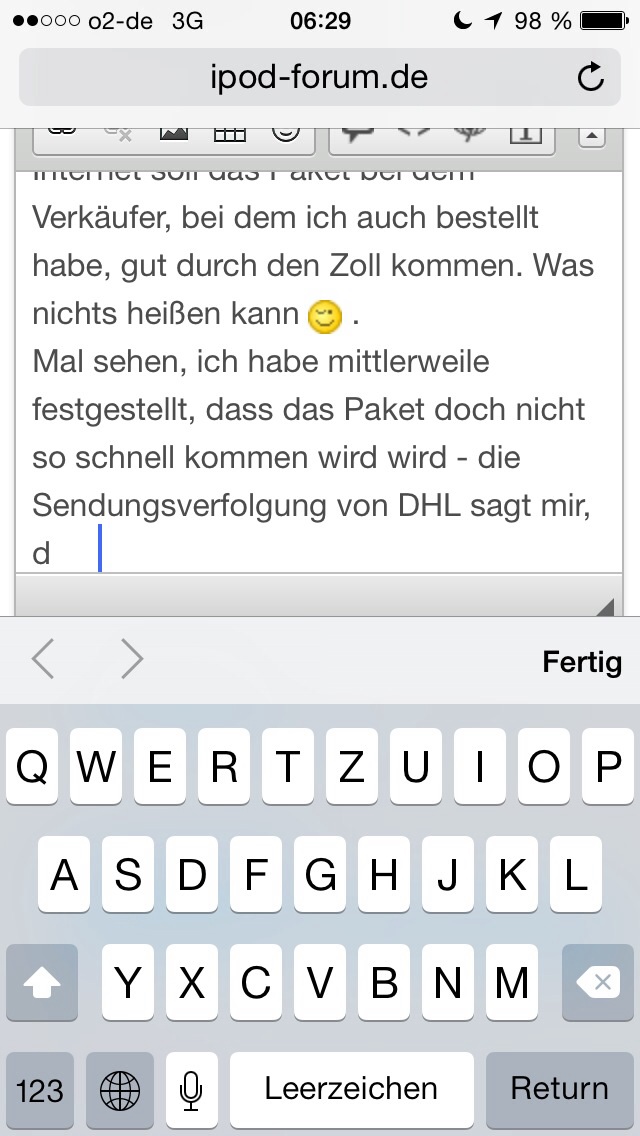
Task: Tap the ipod-forum.de address bar
Action: tap(320, 77)
